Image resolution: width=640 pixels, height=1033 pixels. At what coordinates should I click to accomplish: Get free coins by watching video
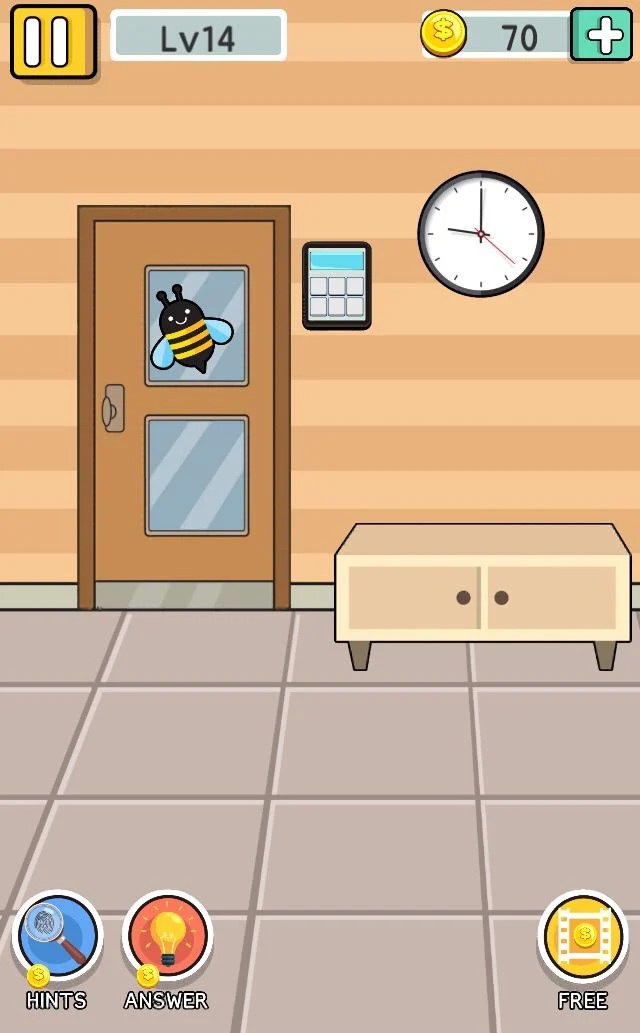[583, 937]
